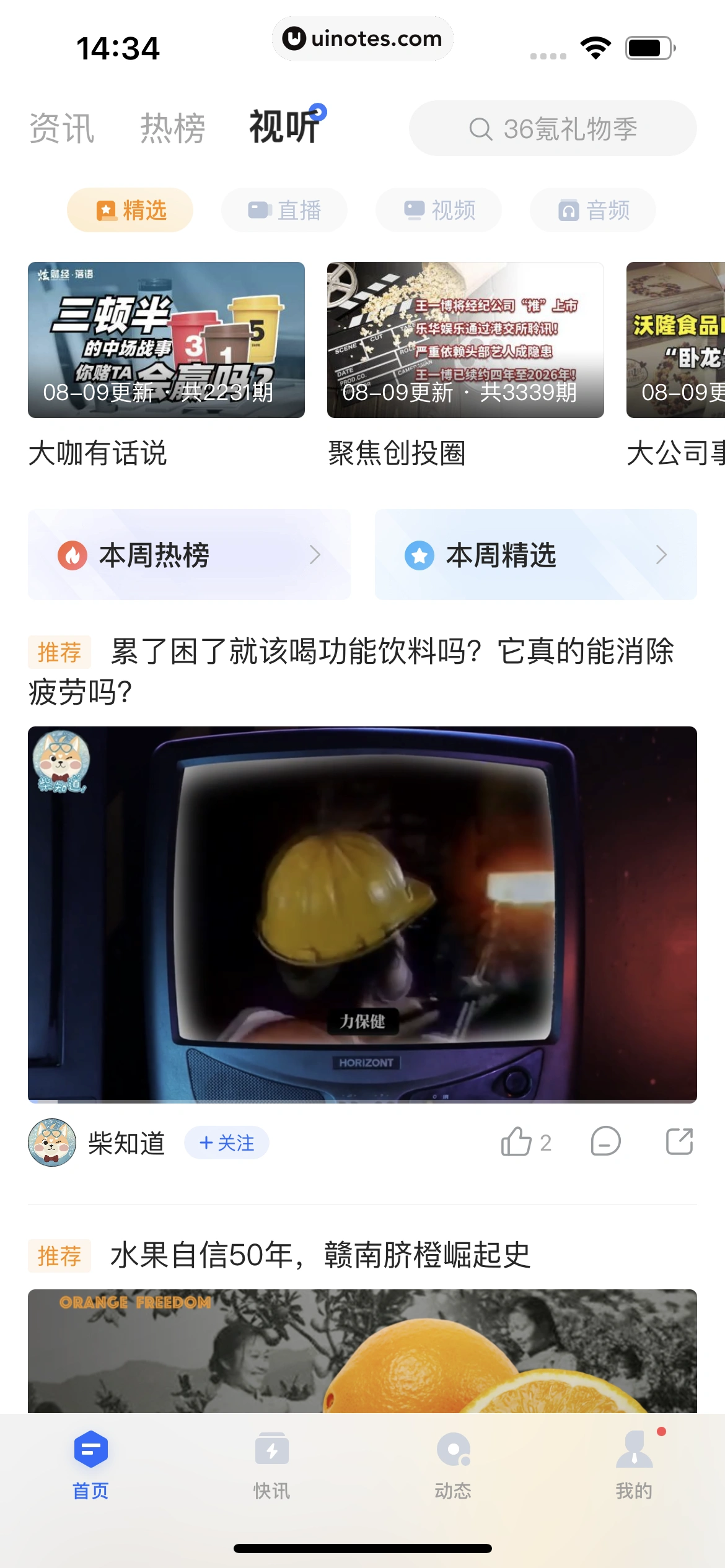Image resolution: width=725 pixels, height=1568 pixels.
Task: Select the 音频 headphone icon filter
Action: tap(592, 209)
